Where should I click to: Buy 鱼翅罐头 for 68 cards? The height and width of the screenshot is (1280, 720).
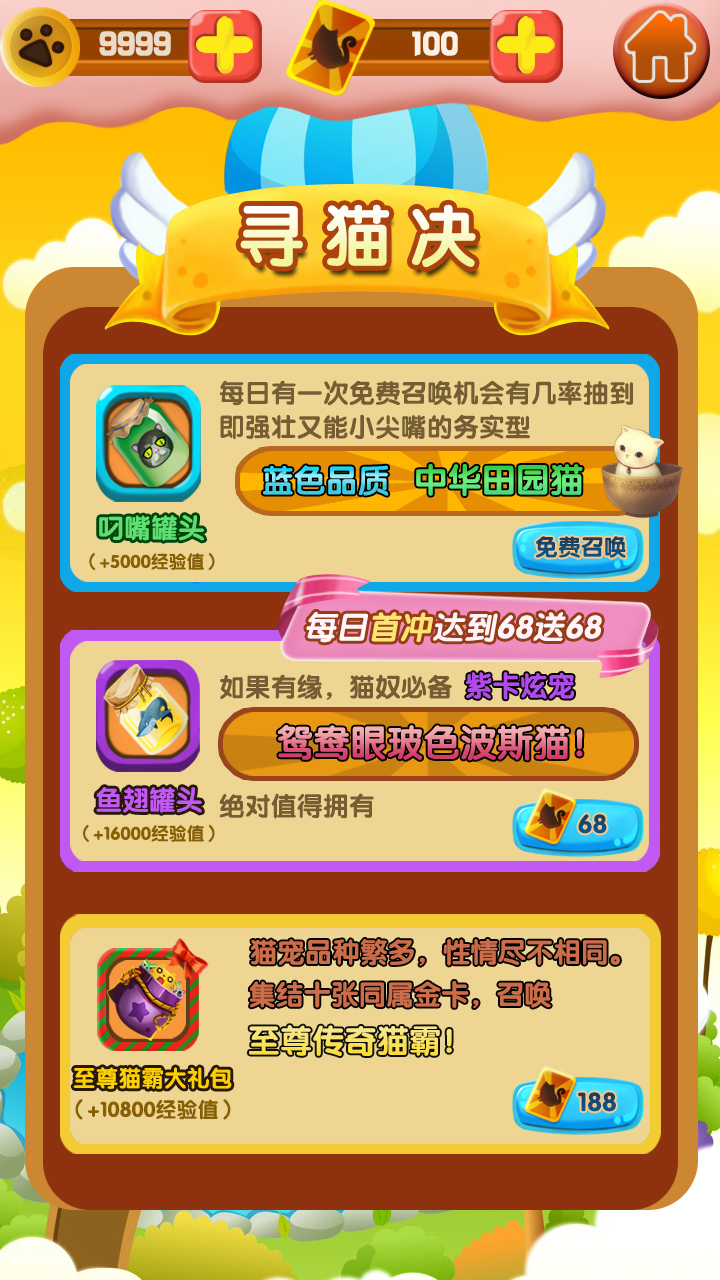pyautogui.click(x=578, y=824)
